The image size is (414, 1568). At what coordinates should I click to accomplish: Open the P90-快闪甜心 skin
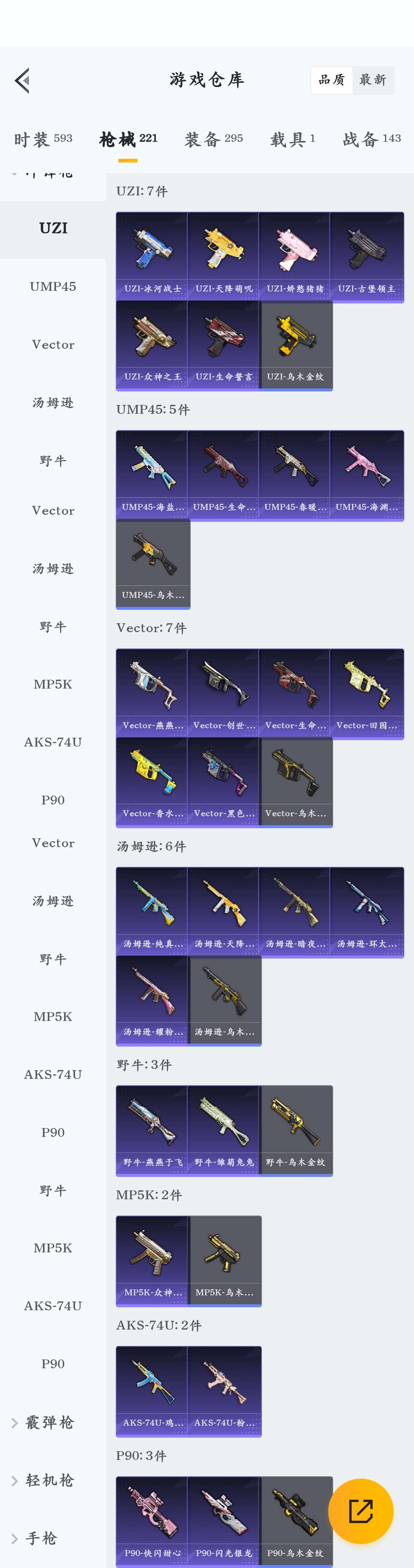(x=152, y=1520)
